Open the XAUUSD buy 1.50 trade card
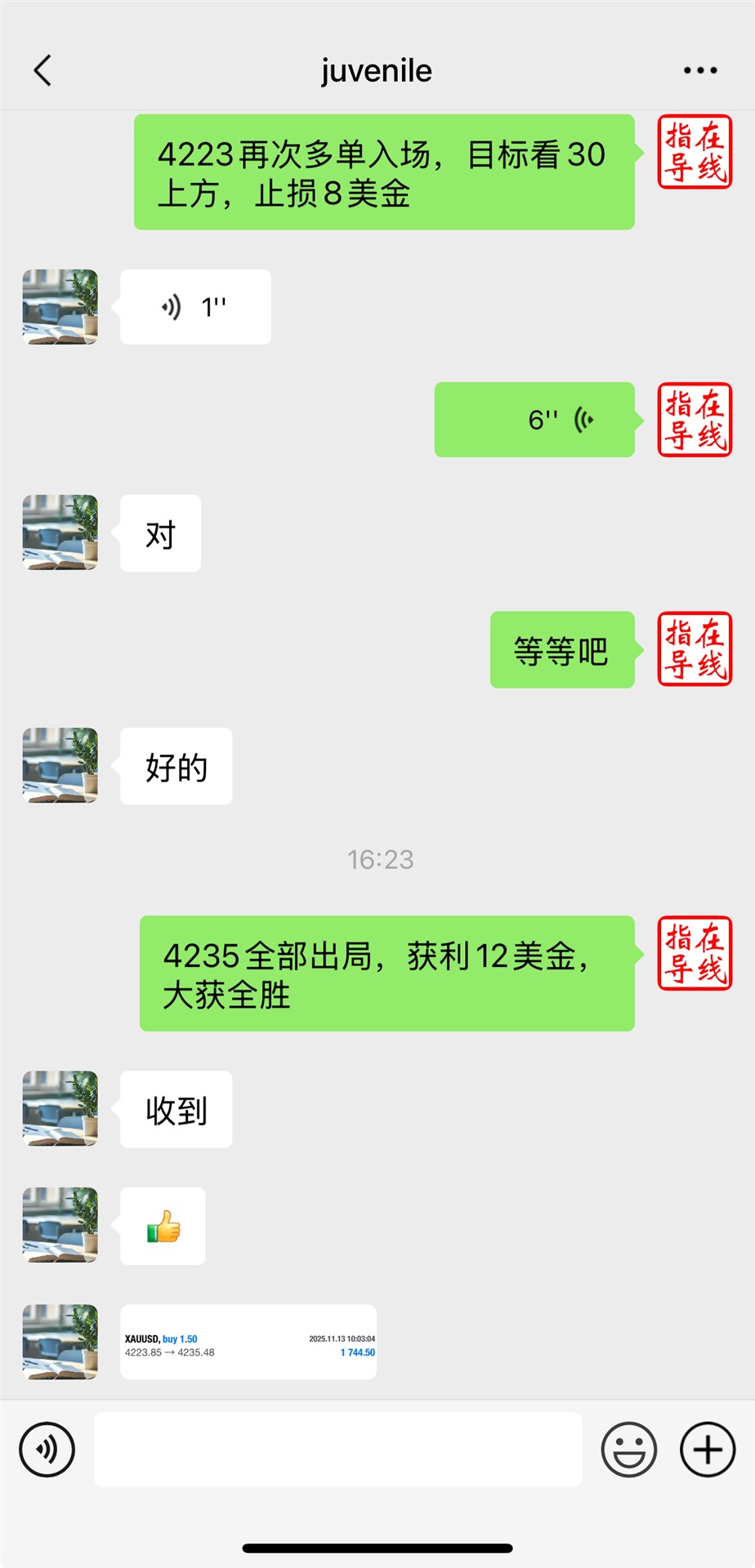The width and height of the screenshot is (755, 1568). click(248, 1343)
